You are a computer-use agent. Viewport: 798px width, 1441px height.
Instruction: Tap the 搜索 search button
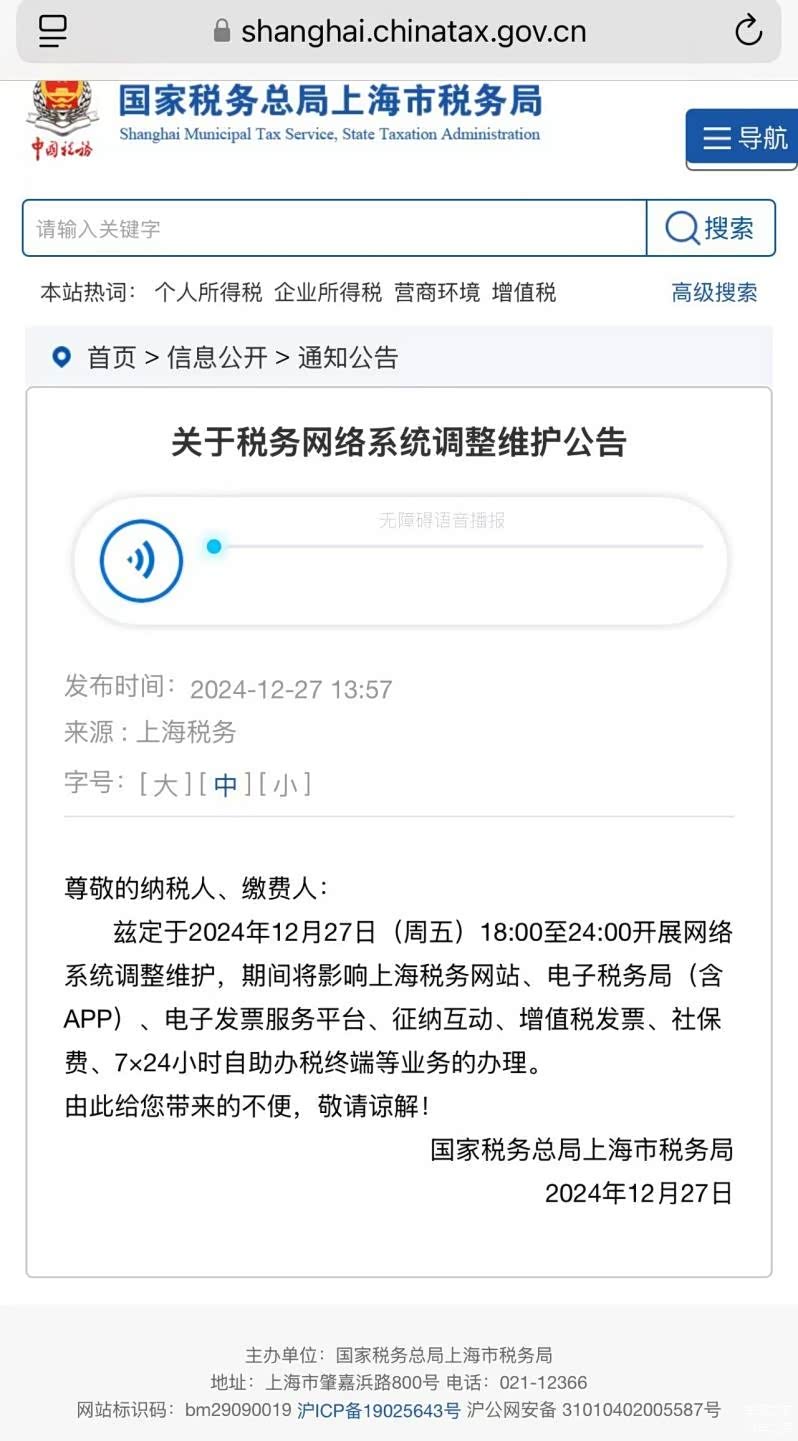[711, 229]
